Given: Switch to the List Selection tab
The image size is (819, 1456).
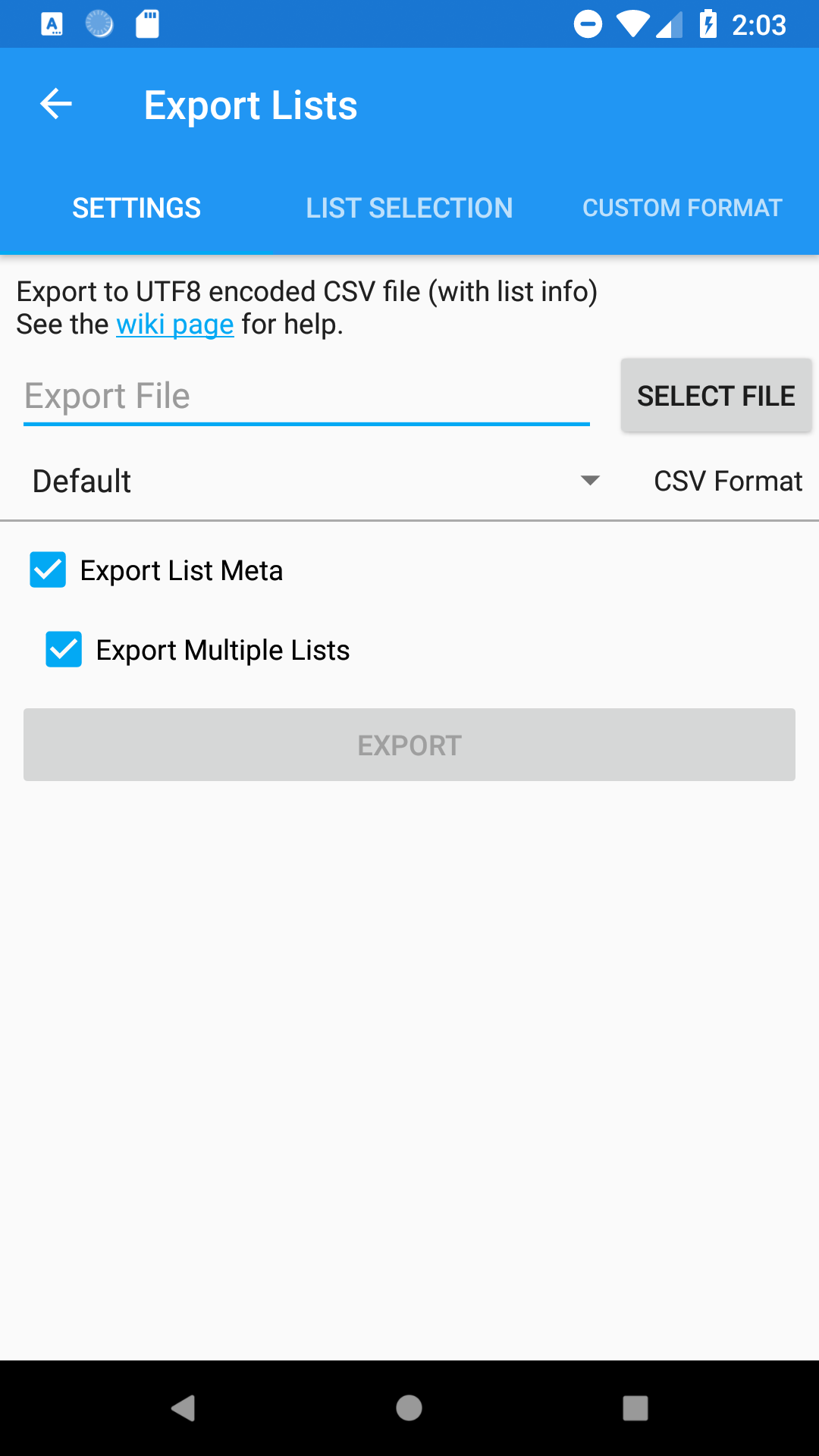Looking at the screenshot, I should coord(409,208).
